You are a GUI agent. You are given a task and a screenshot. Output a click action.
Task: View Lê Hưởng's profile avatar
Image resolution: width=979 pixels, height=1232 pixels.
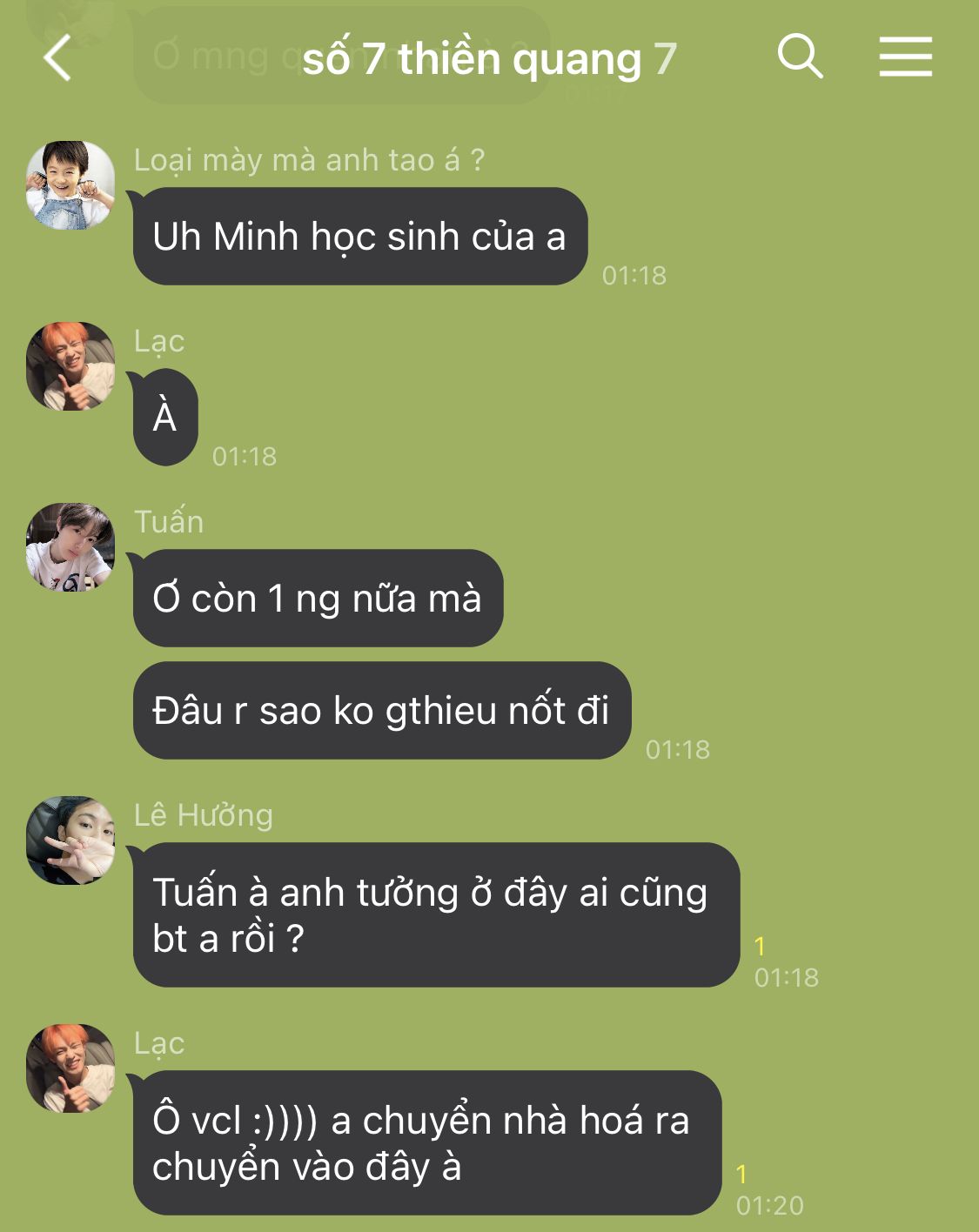(x=70, y=840)
